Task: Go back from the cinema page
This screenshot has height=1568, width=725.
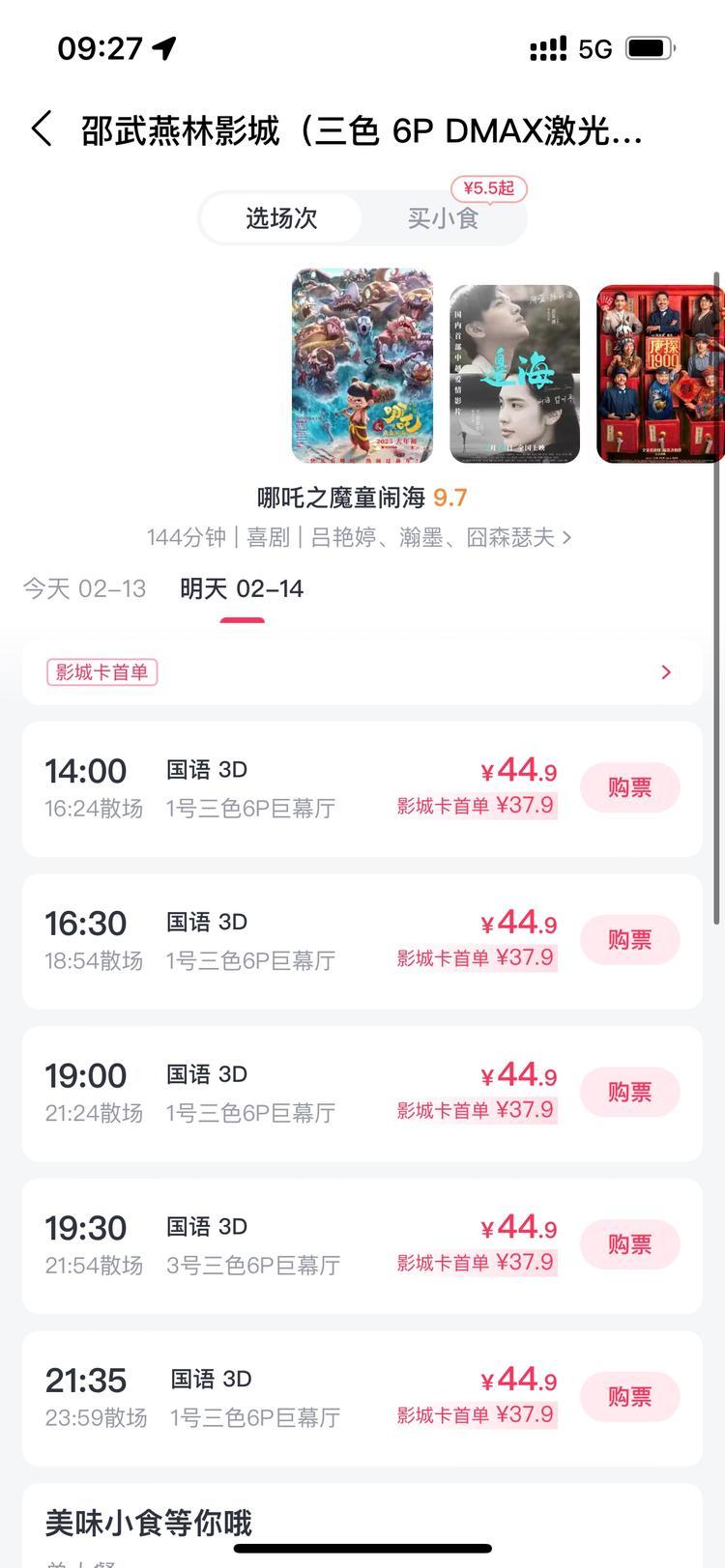Action: [41, 128]
